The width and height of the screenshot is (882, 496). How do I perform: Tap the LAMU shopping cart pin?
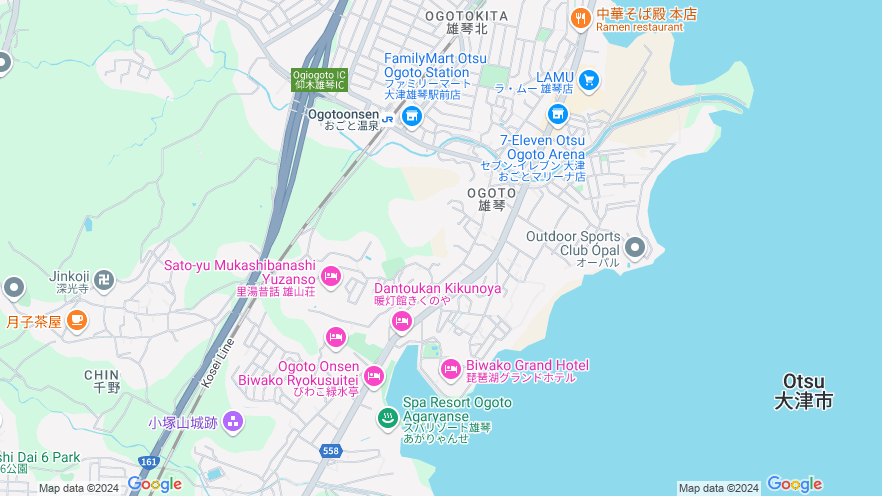click(x=589, y=79)
